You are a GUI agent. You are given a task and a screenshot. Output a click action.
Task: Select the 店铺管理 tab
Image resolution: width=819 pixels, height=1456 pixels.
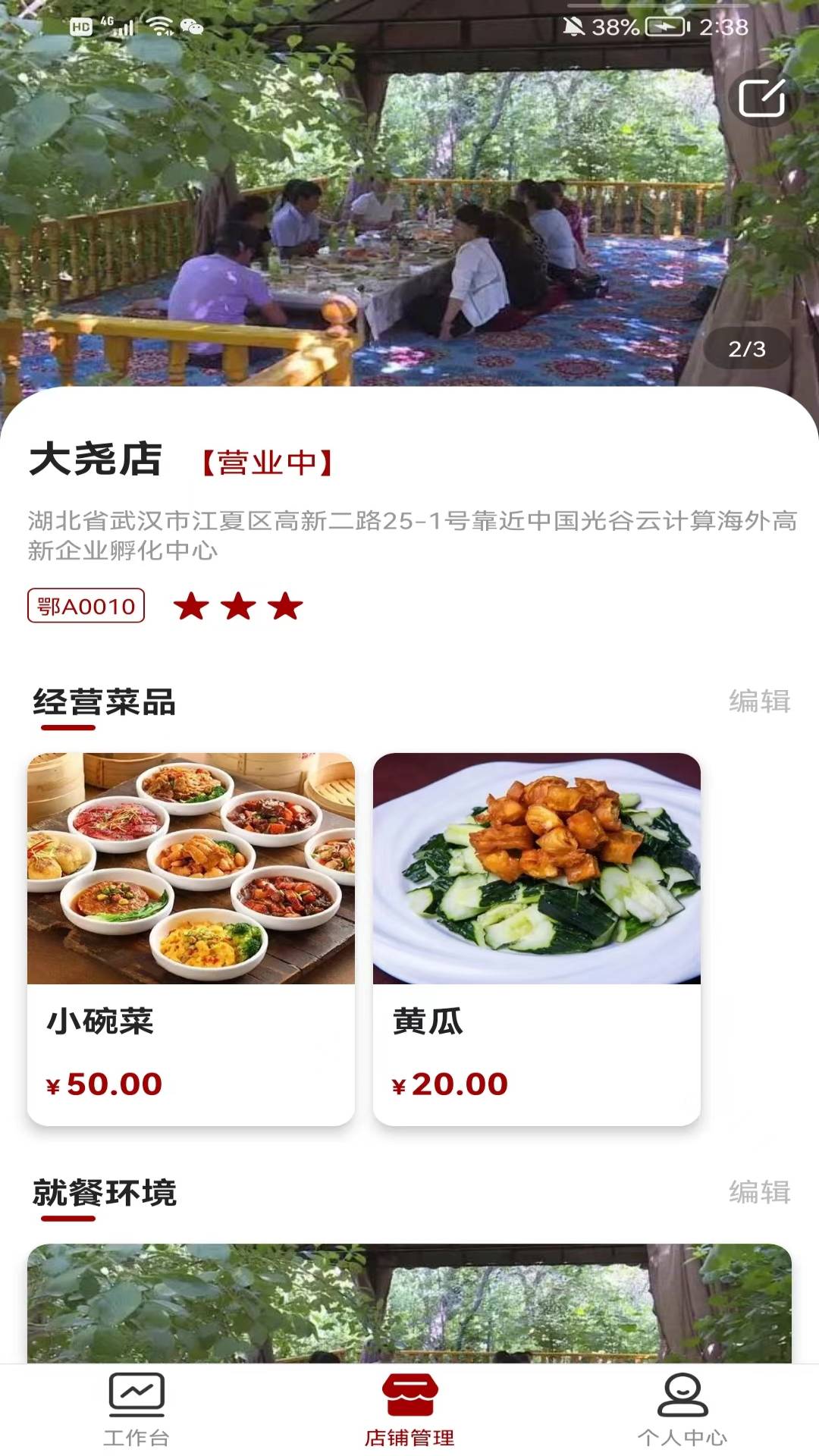coord(409,1410)
